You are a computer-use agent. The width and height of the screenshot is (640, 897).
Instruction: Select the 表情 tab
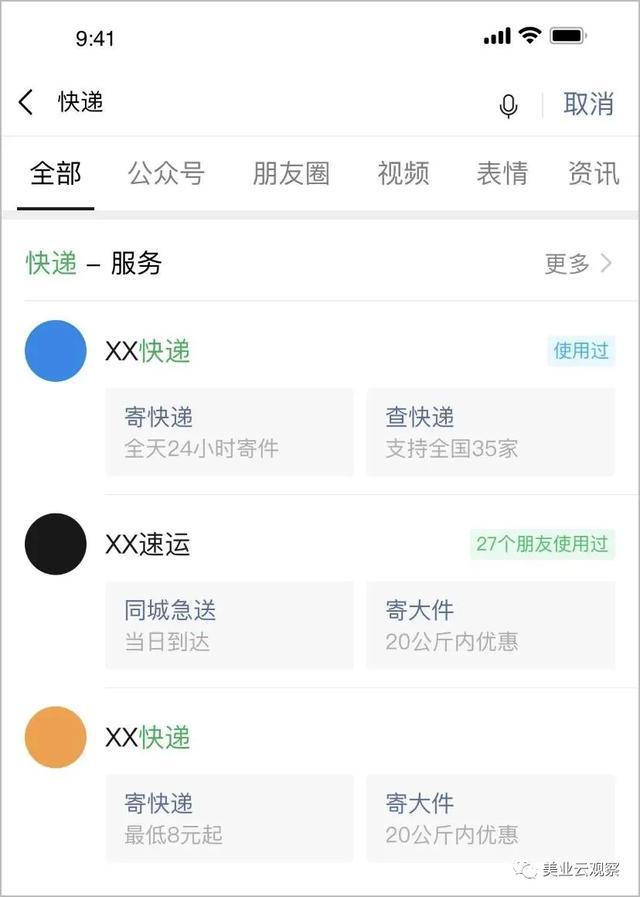pyautogui.click(x=502, y=173)
